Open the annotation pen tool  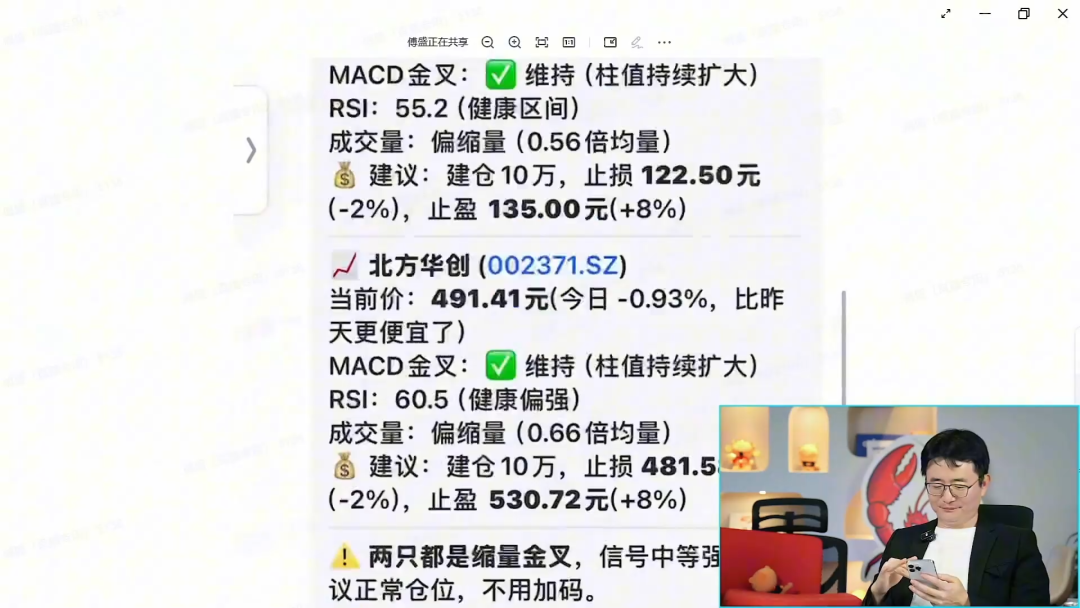click(x=636, y=42)
